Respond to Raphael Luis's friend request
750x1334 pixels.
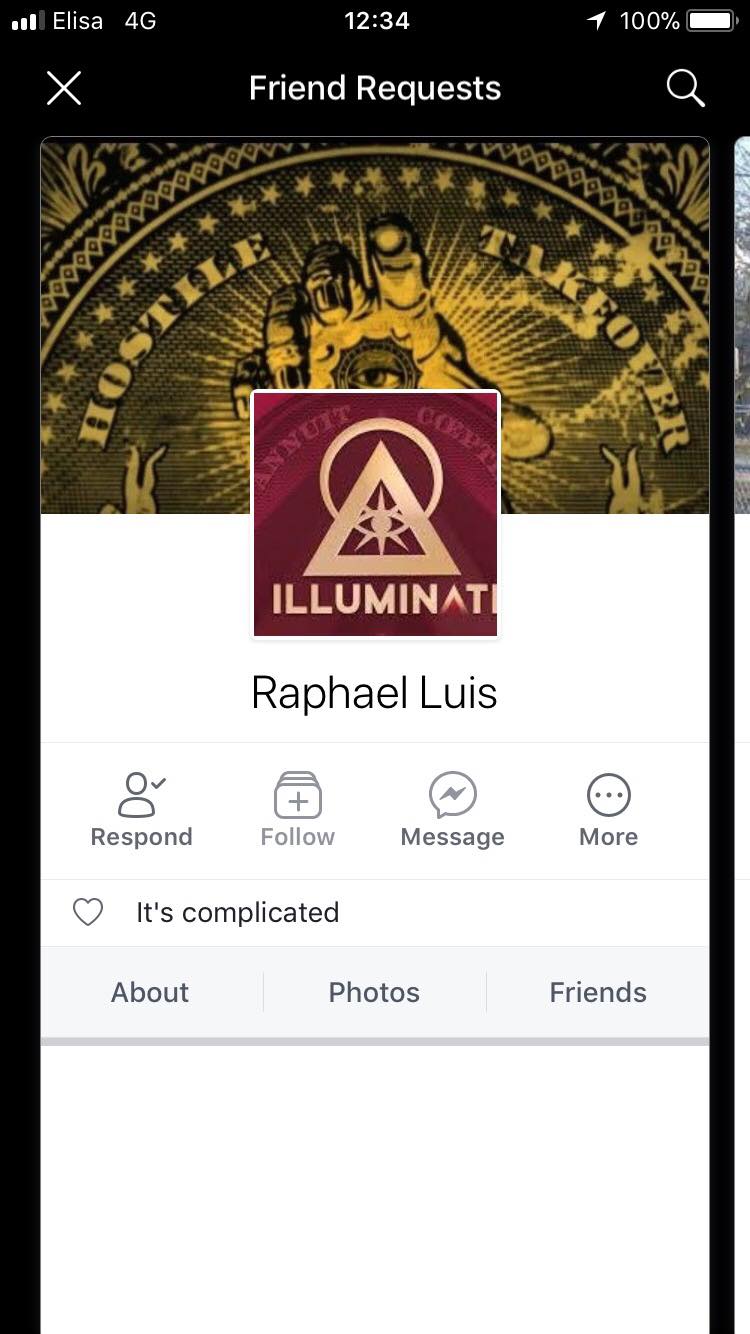pyautogui.click(x=141, y=811)
